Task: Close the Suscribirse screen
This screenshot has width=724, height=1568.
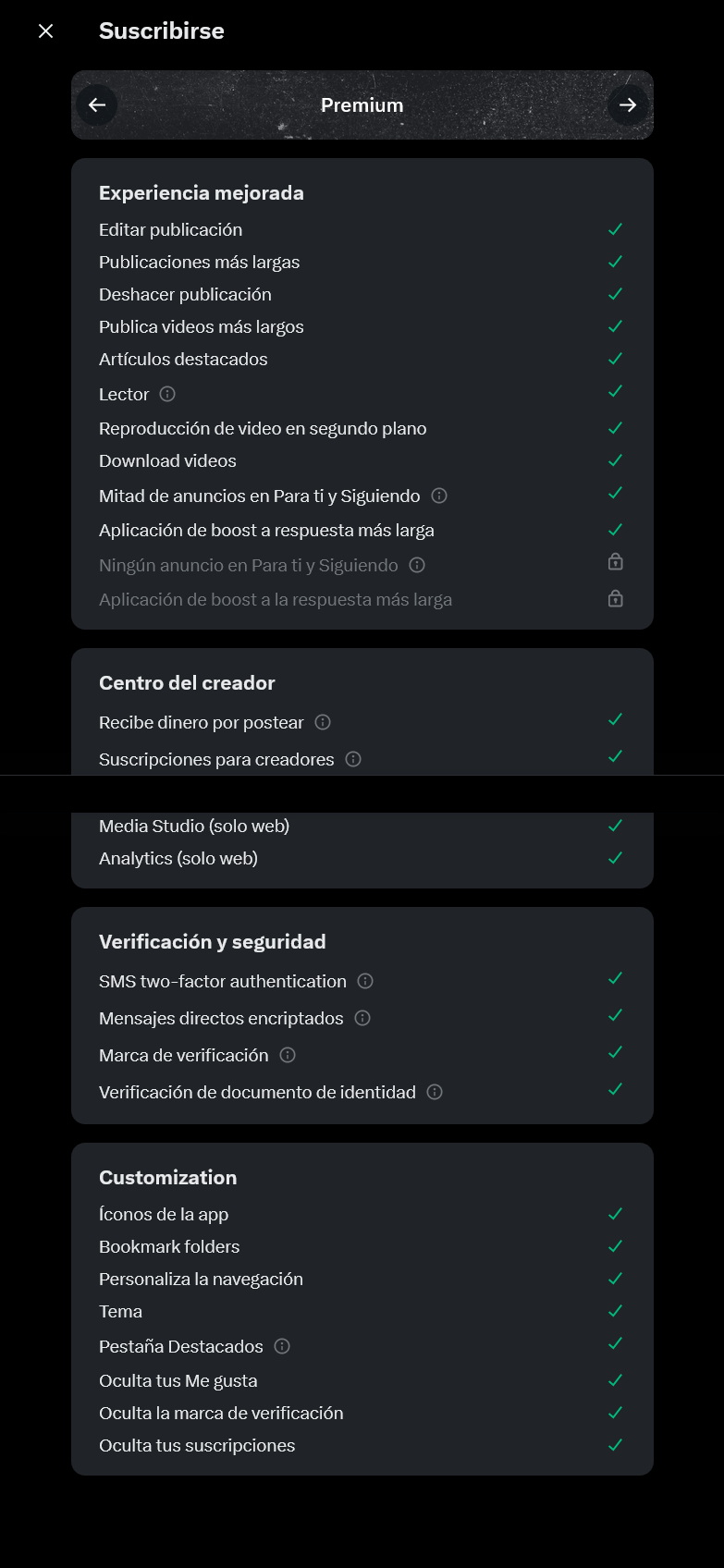Action: (45, 31)
